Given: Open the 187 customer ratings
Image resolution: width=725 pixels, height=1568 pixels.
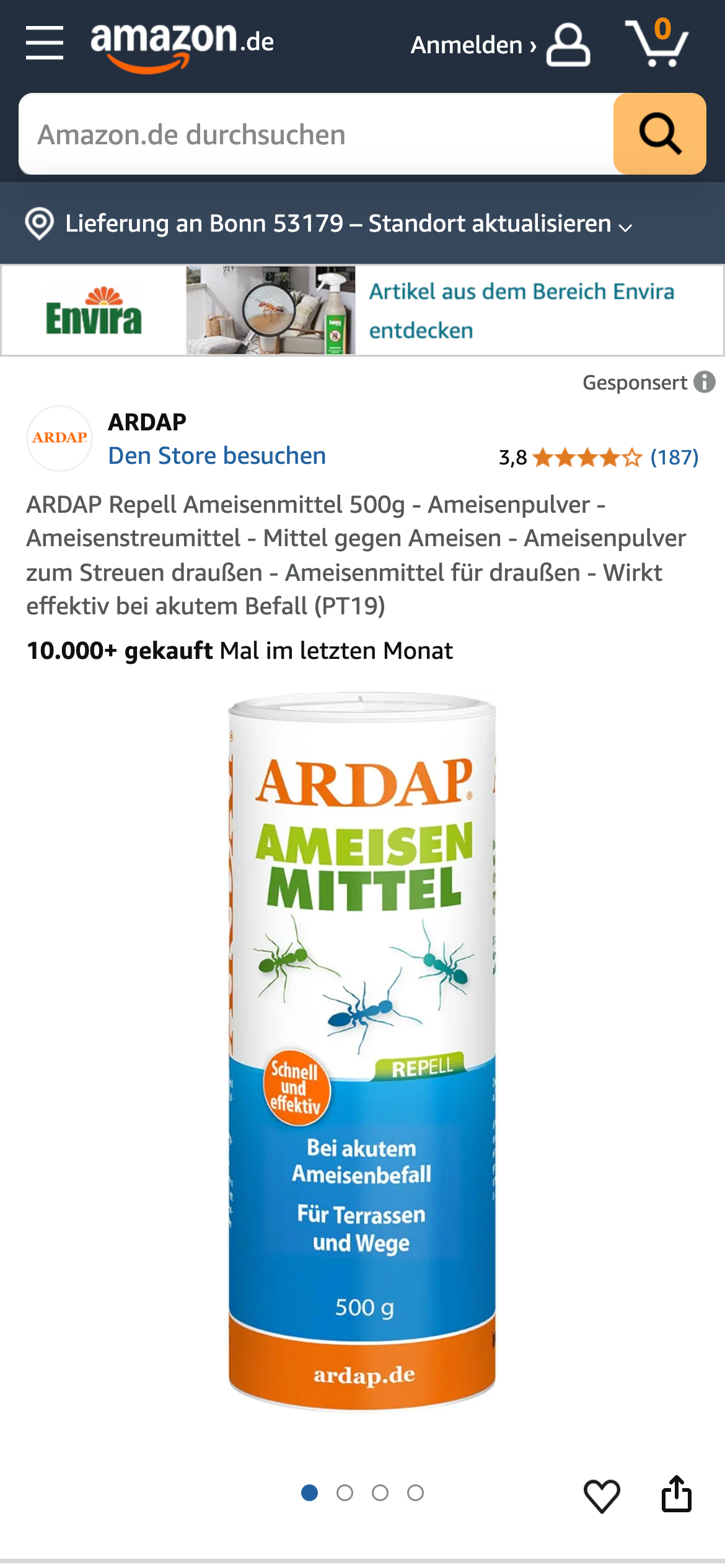Looking at the screenshot, I should pos(674,458).
